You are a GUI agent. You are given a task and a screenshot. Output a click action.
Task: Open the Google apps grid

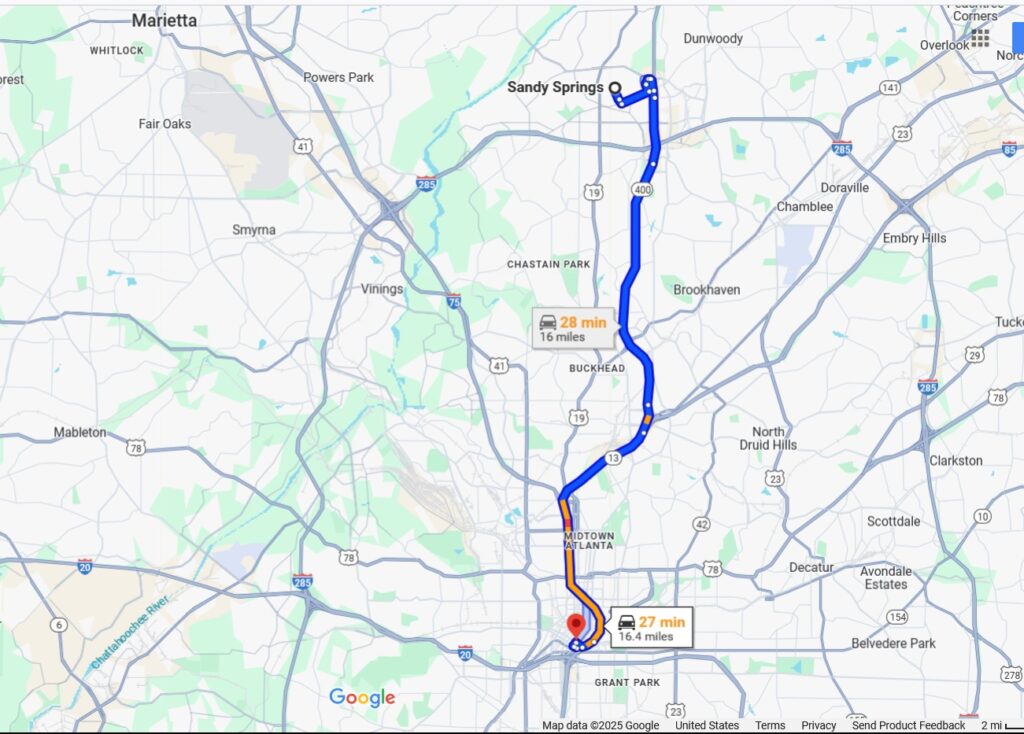(980, 37)
